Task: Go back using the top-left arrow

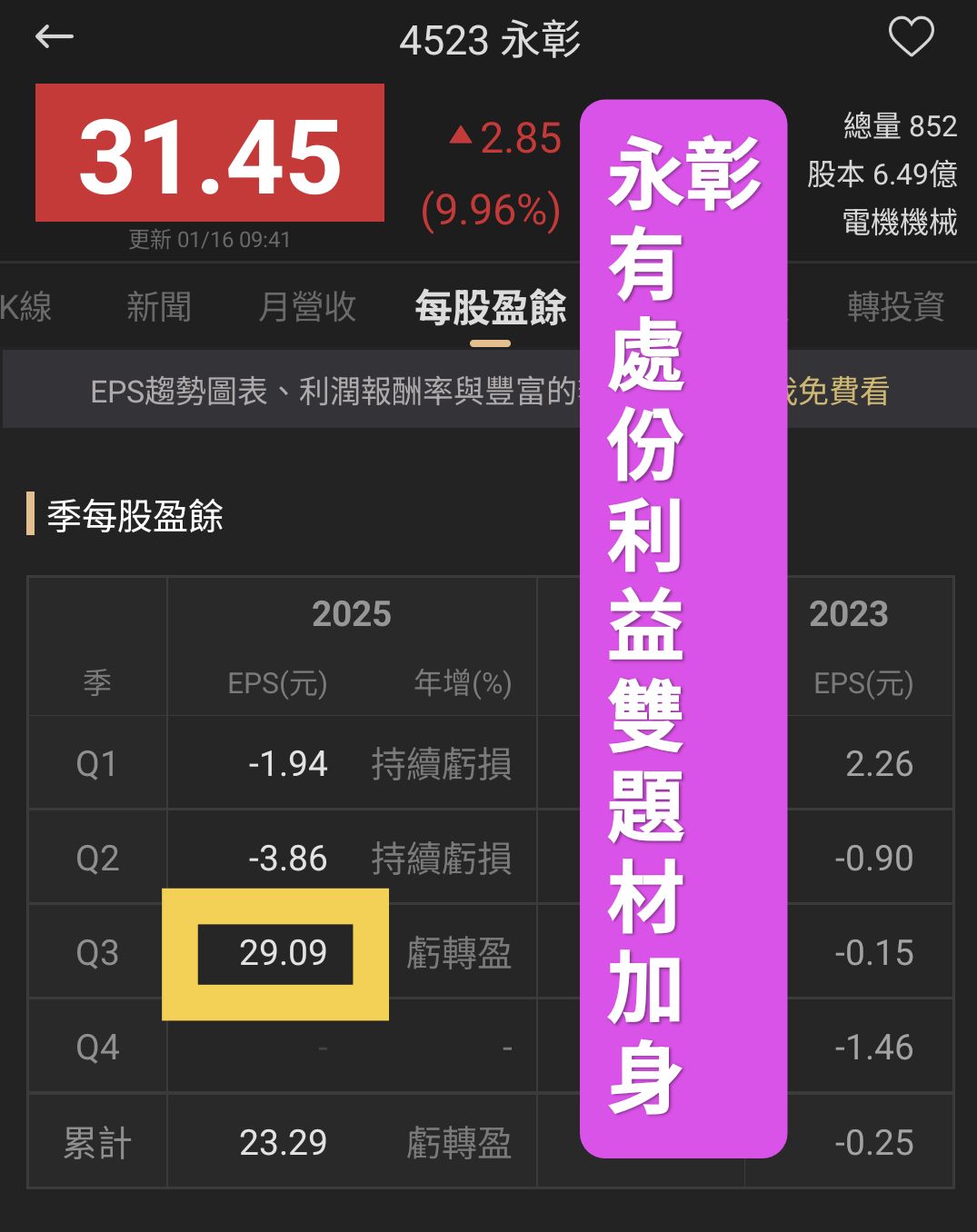Action: click(54, 37)
